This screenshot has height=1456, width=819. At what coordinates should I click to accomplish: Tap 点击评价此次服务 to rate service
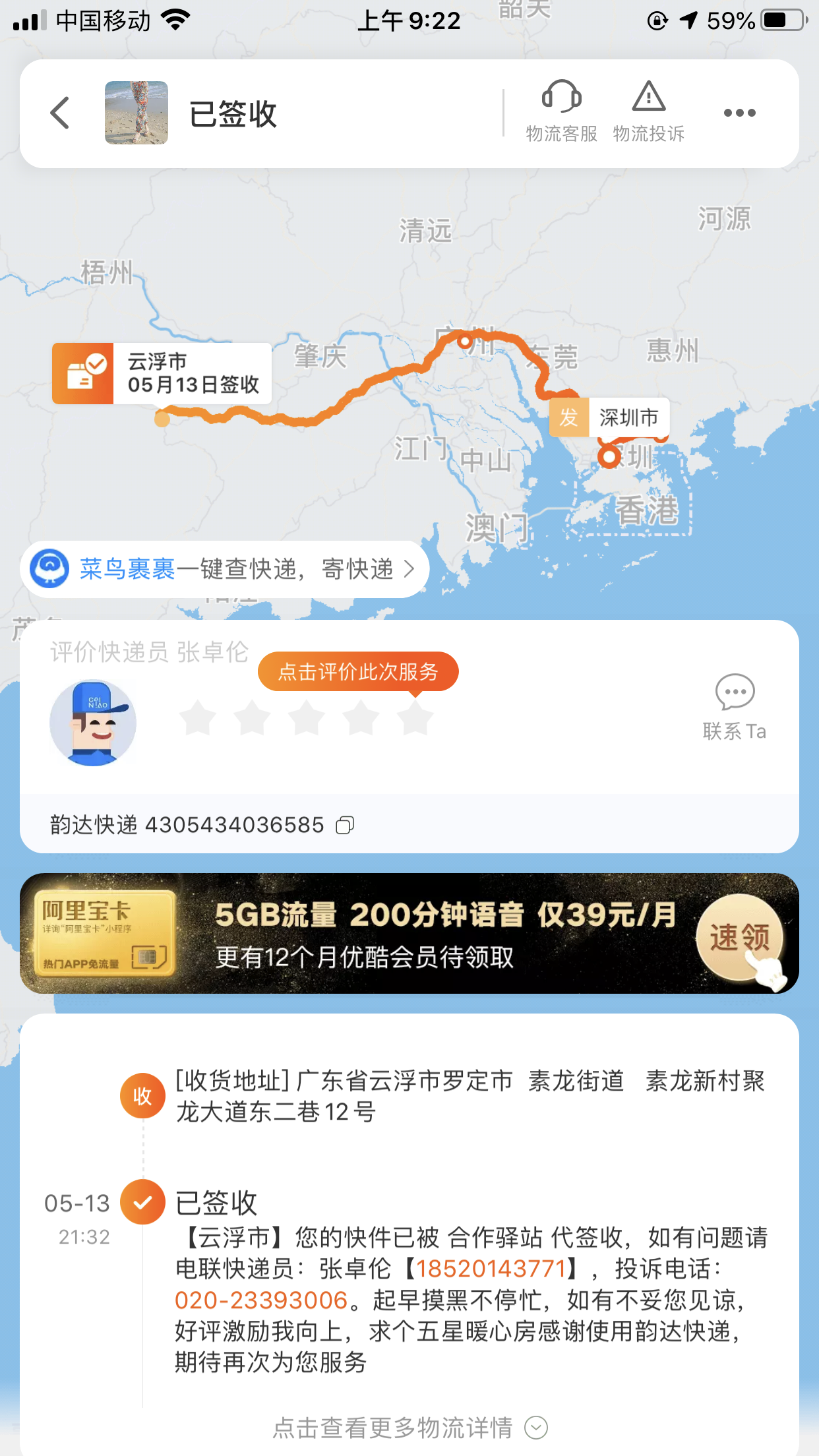[358, 671]
